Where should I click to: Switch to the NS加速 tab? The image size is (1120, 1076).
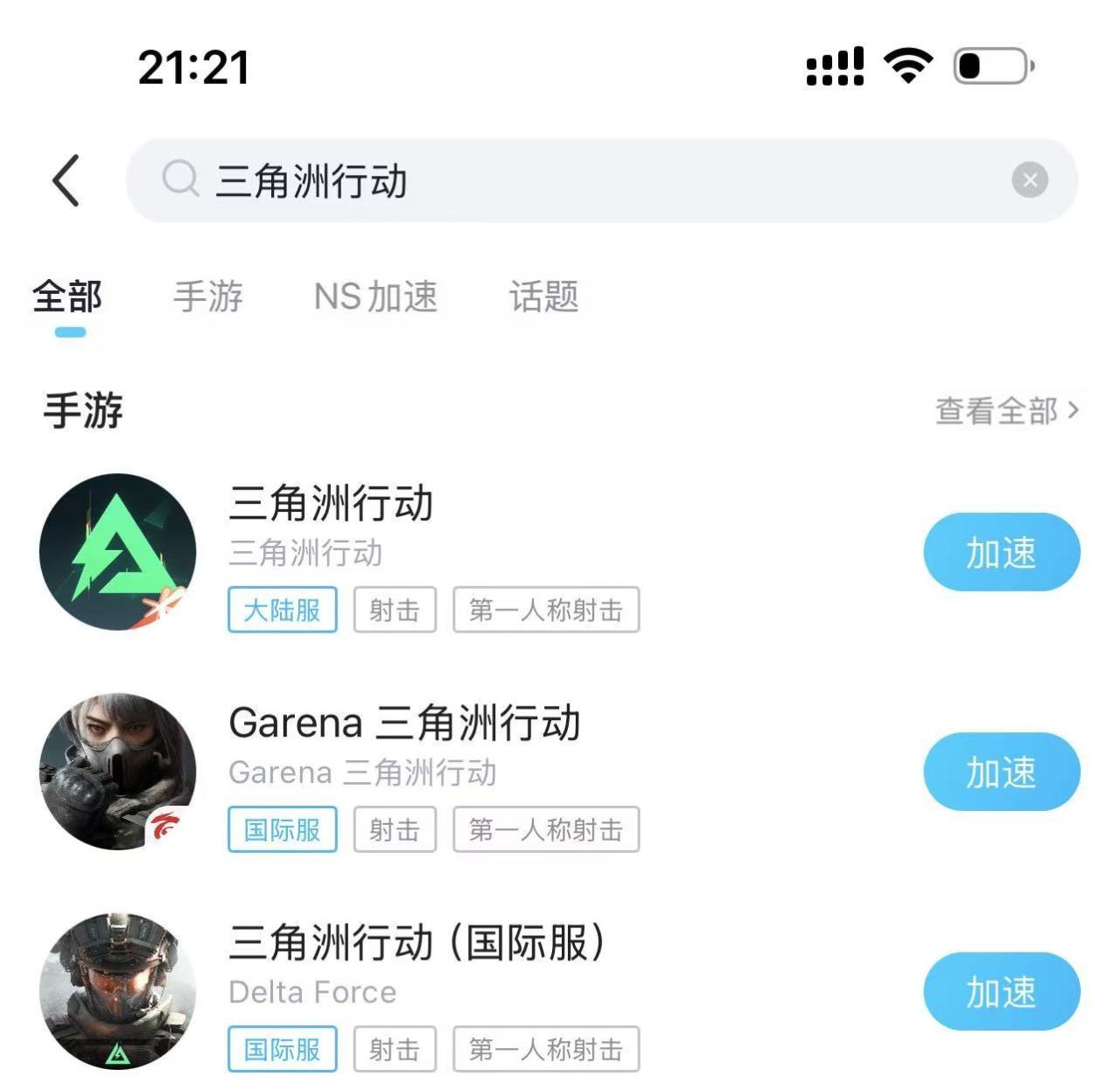click(375, 297)
